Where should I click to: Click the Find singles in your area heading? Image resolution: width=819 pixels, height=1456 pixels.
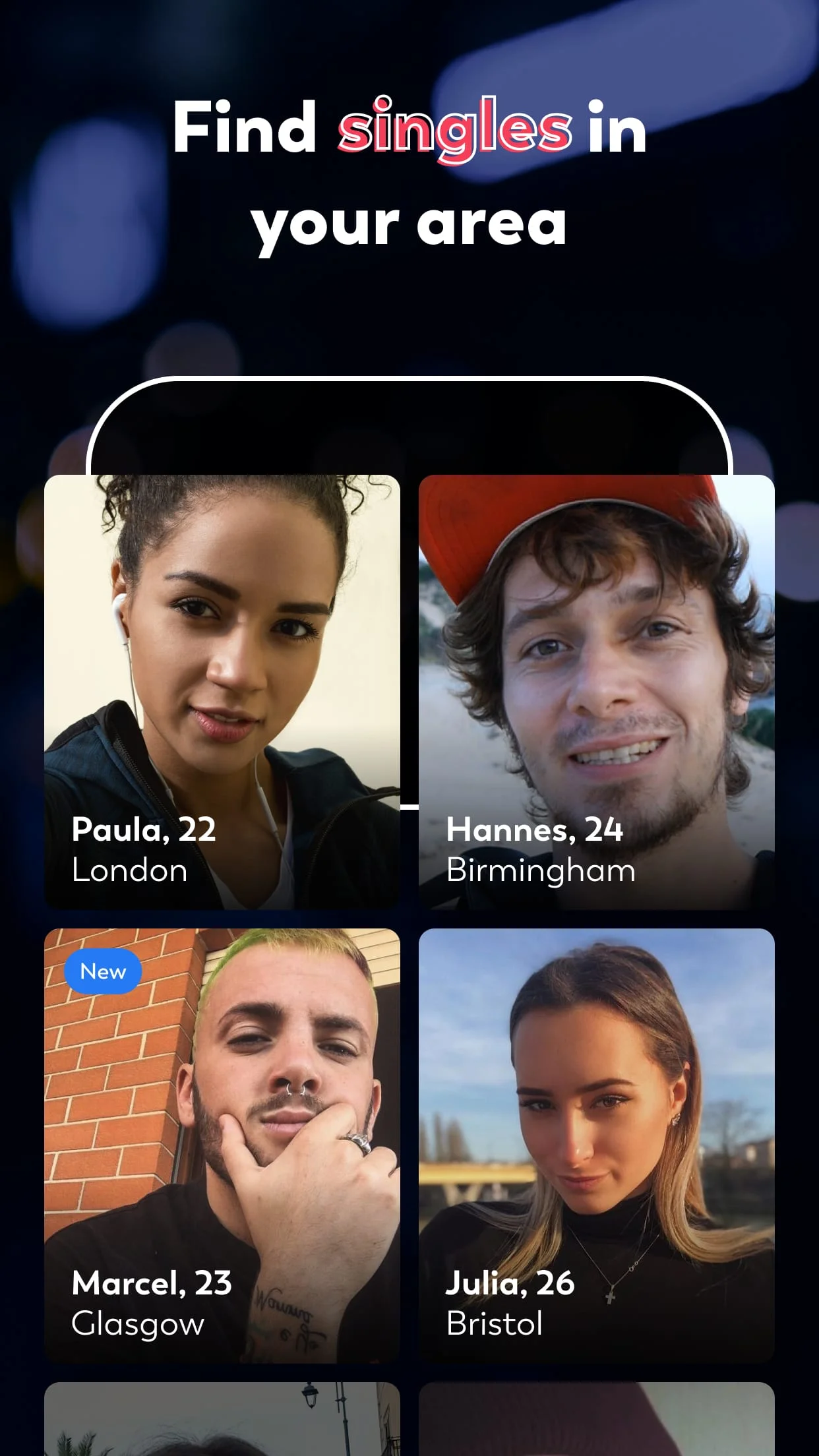point(409,175)
